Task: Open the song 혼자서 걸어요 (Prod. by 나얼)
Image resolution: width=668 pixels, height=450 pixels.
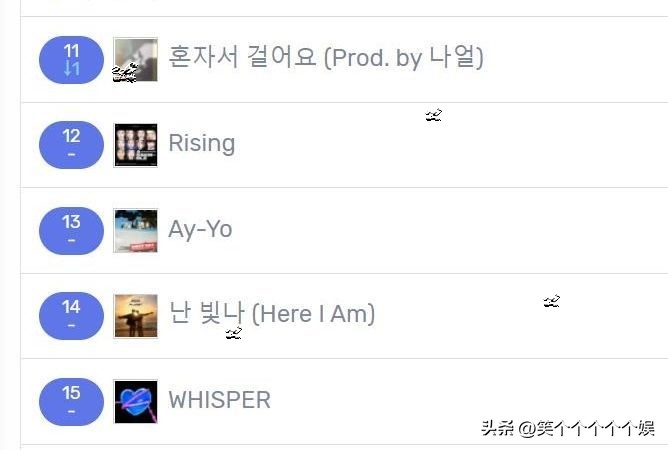Action: (x=326, y=58)
